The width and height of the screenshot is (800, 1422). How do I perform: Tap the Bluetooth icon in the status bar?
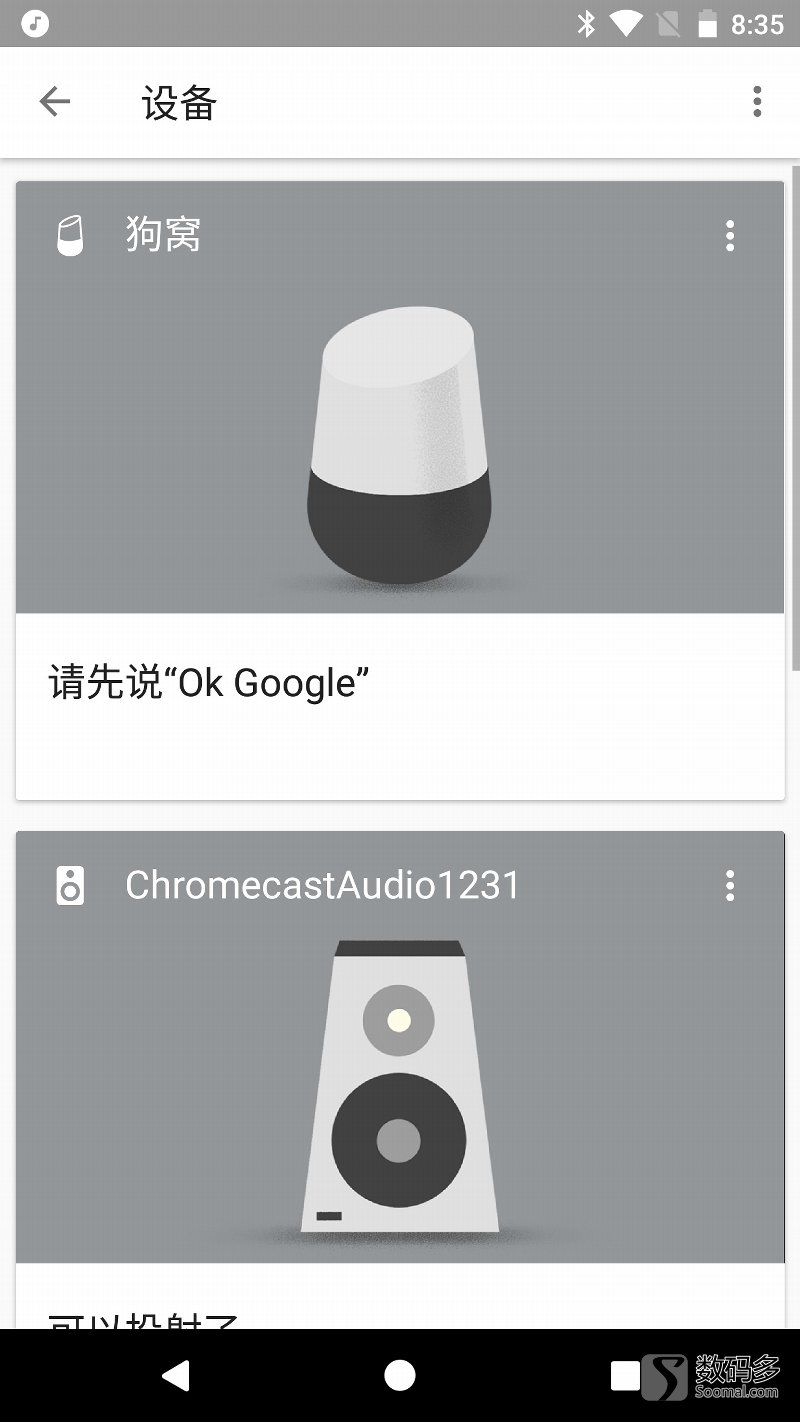[588, 22]
